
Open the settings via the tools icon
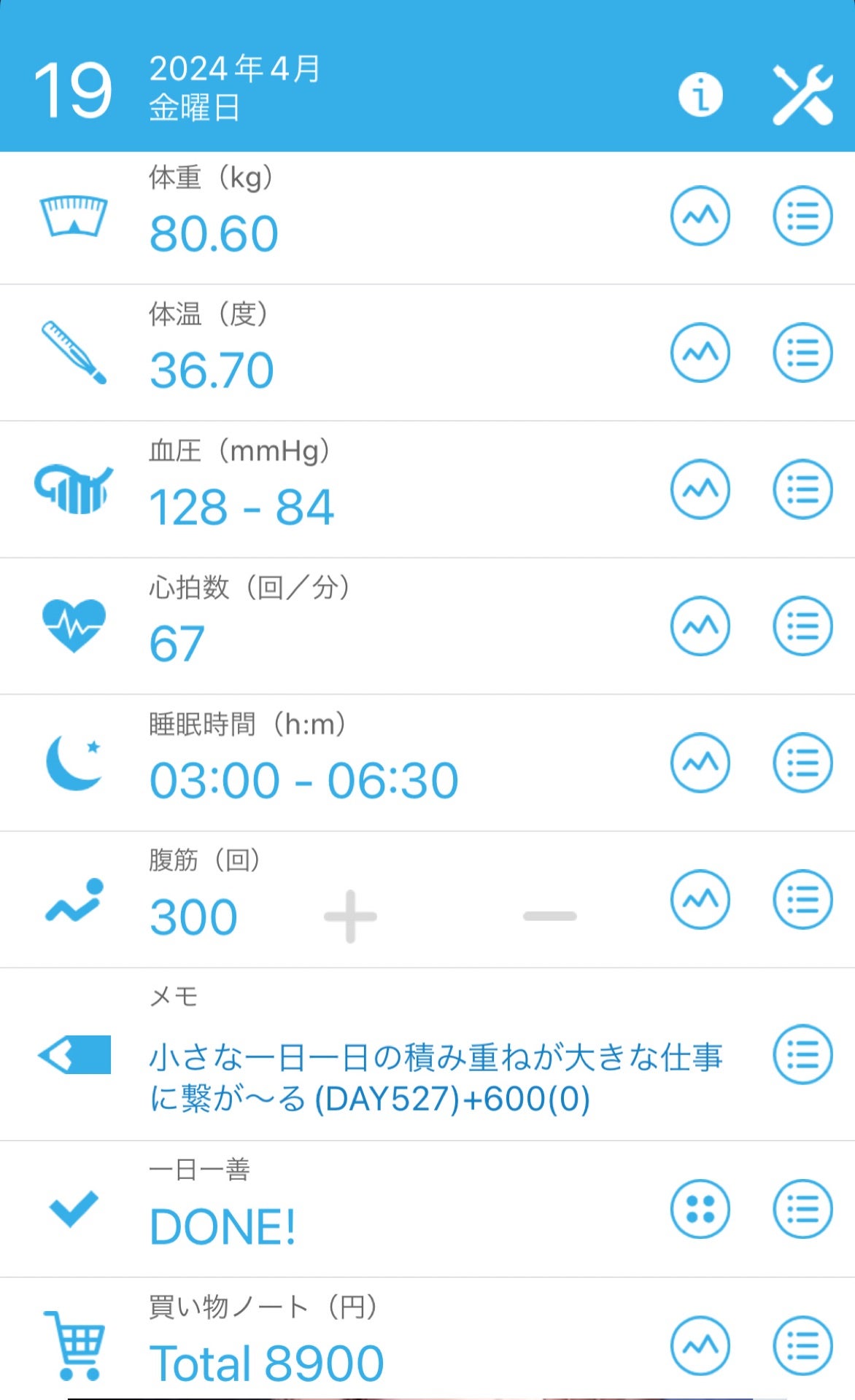point(802,93)
